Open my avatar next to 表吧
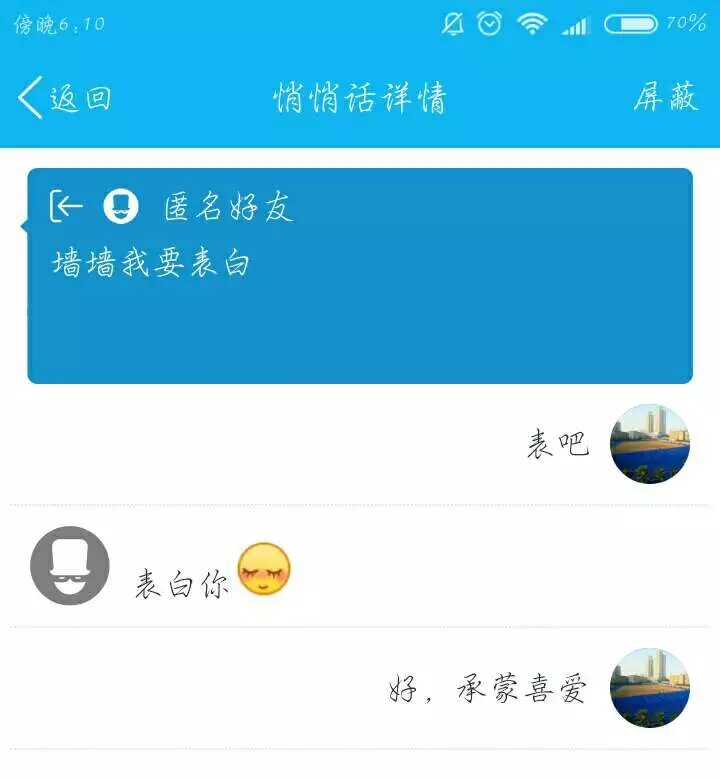 tap(650, 444)
